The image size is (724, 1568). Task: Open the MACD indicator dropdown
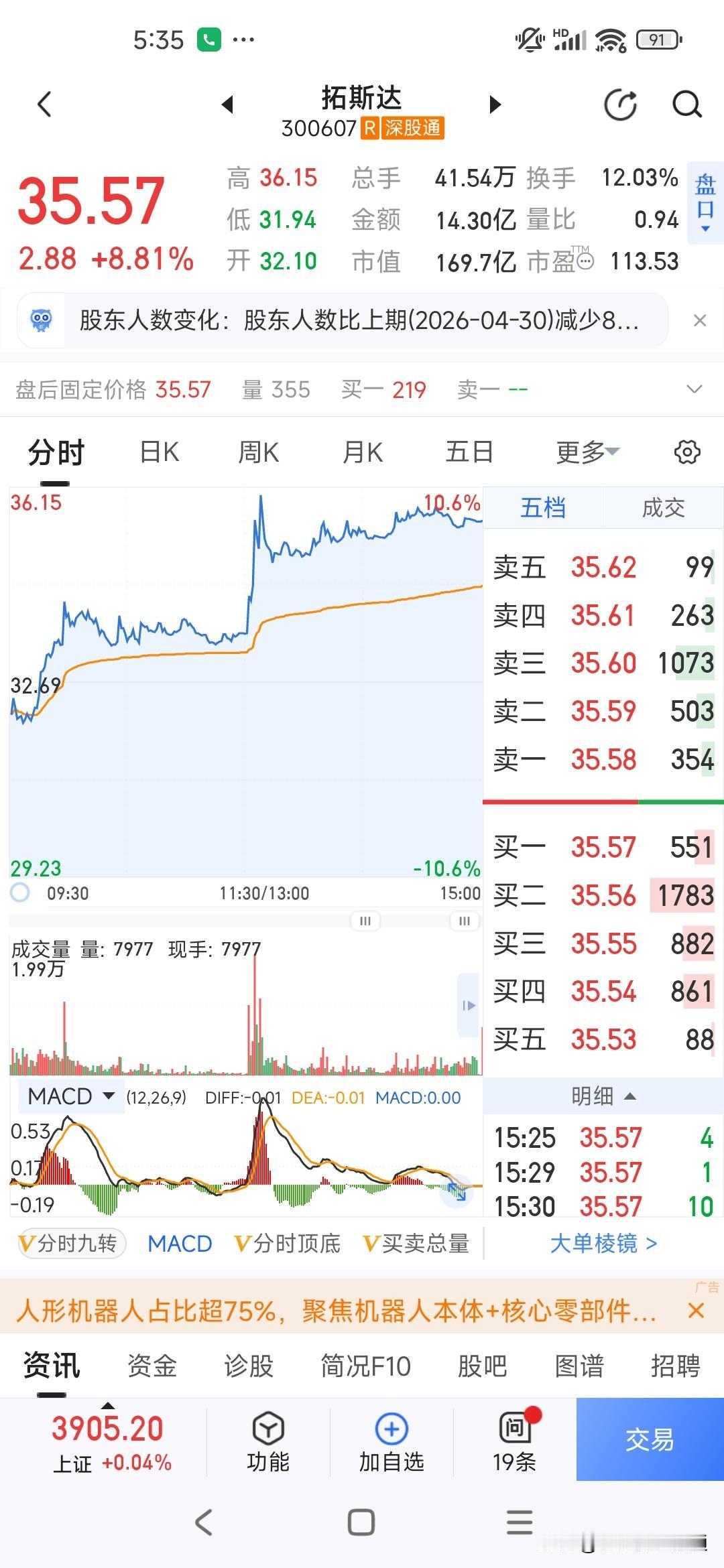pos(70,1096)
